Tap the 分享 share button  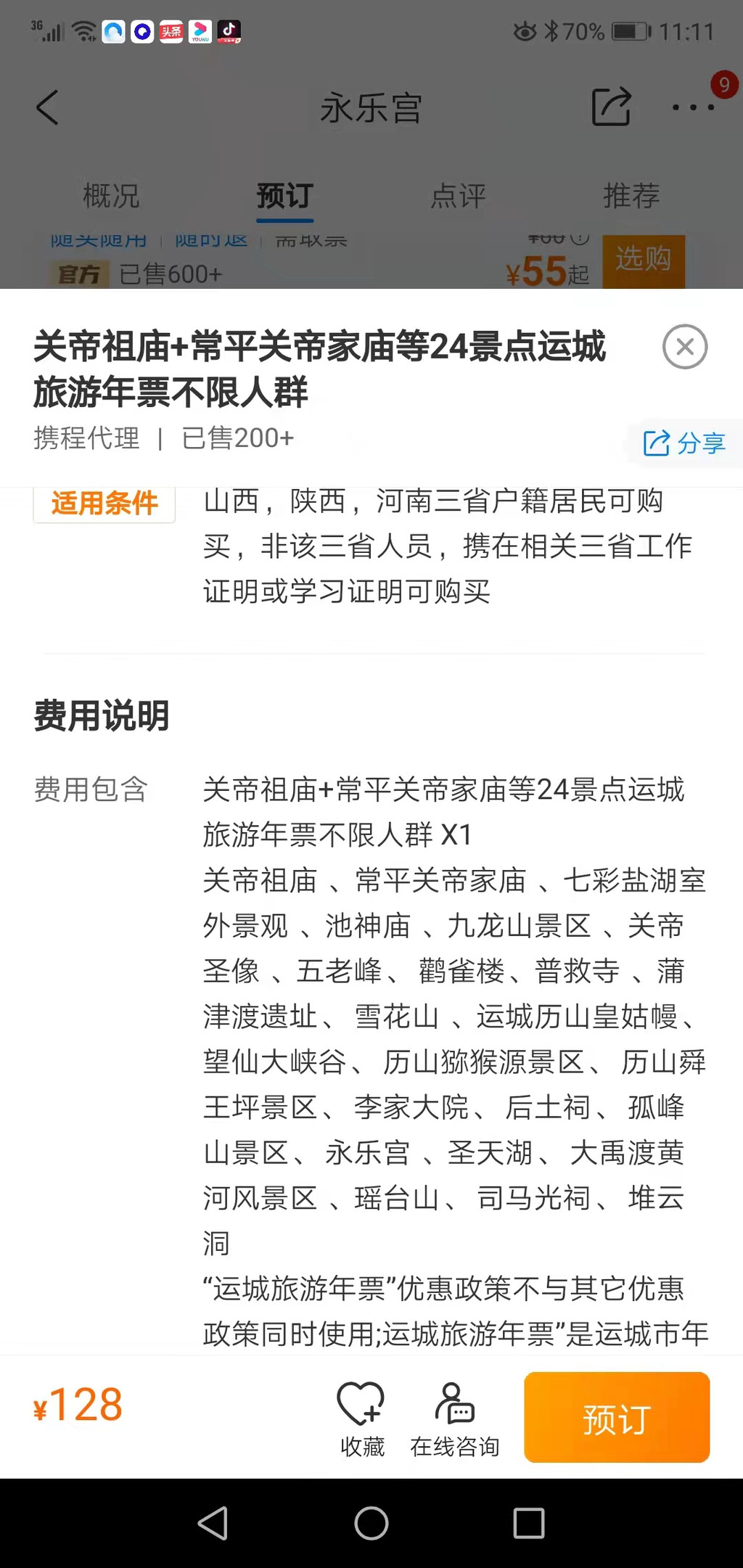tap(684, 443)
